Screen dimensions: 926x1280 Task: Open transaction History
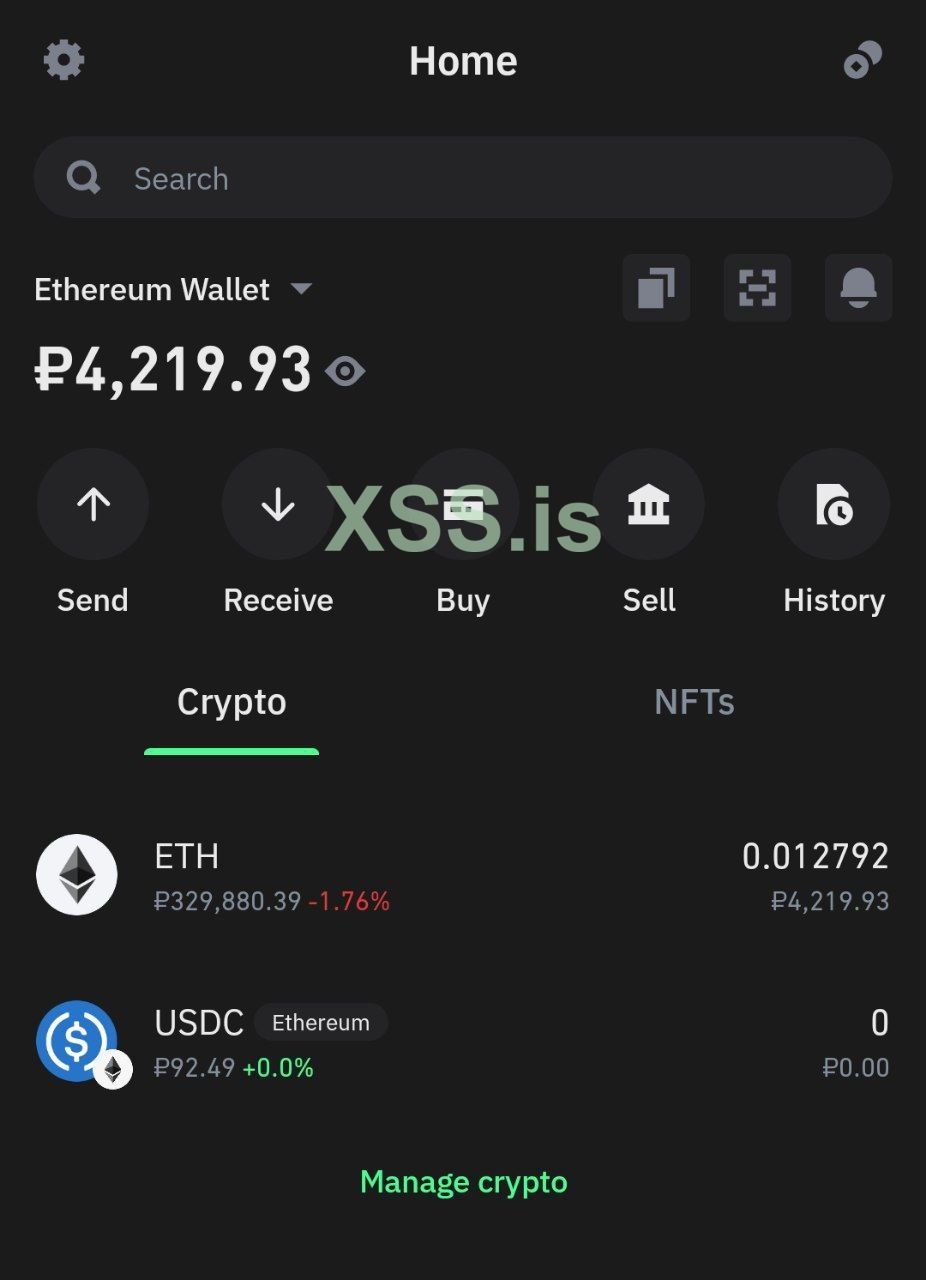833,505
